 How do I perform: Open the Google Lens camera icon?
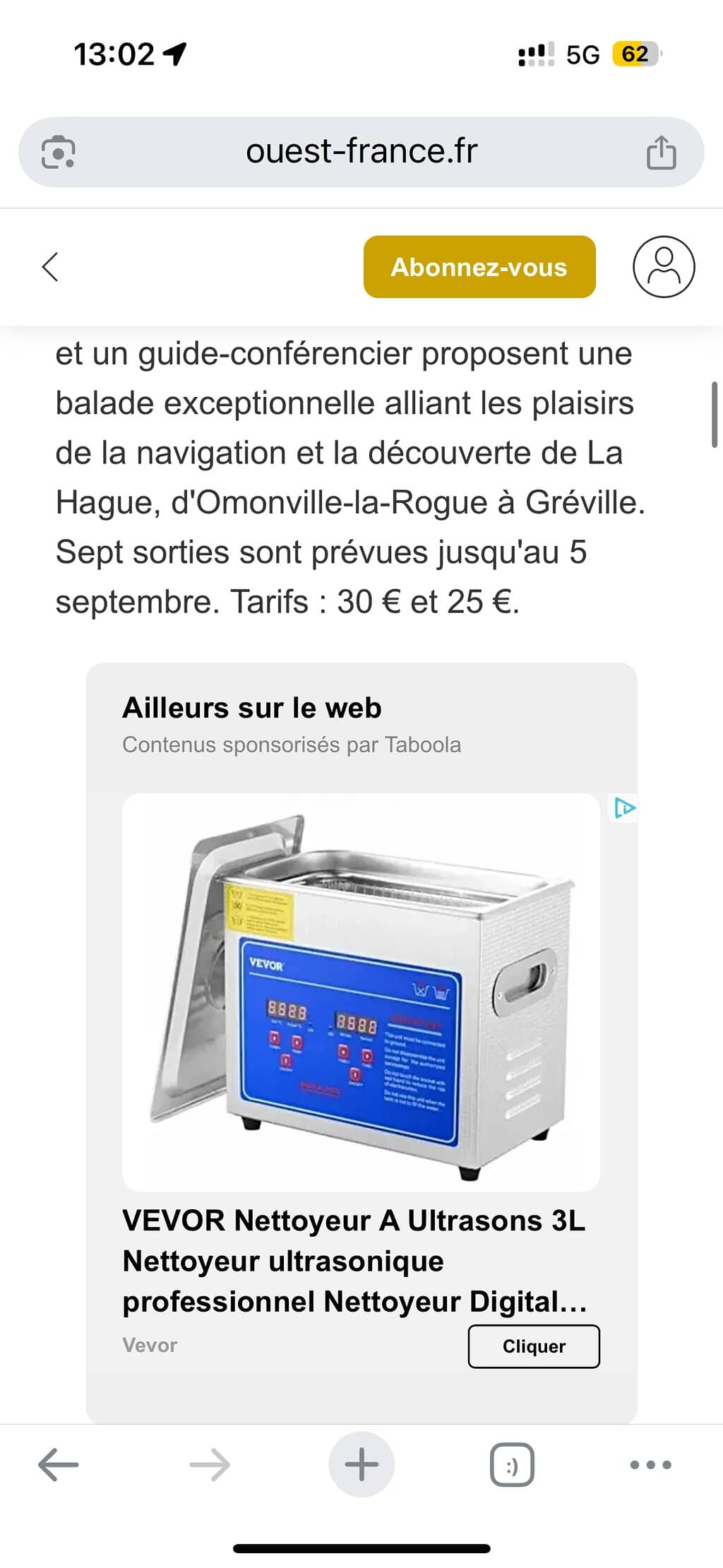point(58,153)
